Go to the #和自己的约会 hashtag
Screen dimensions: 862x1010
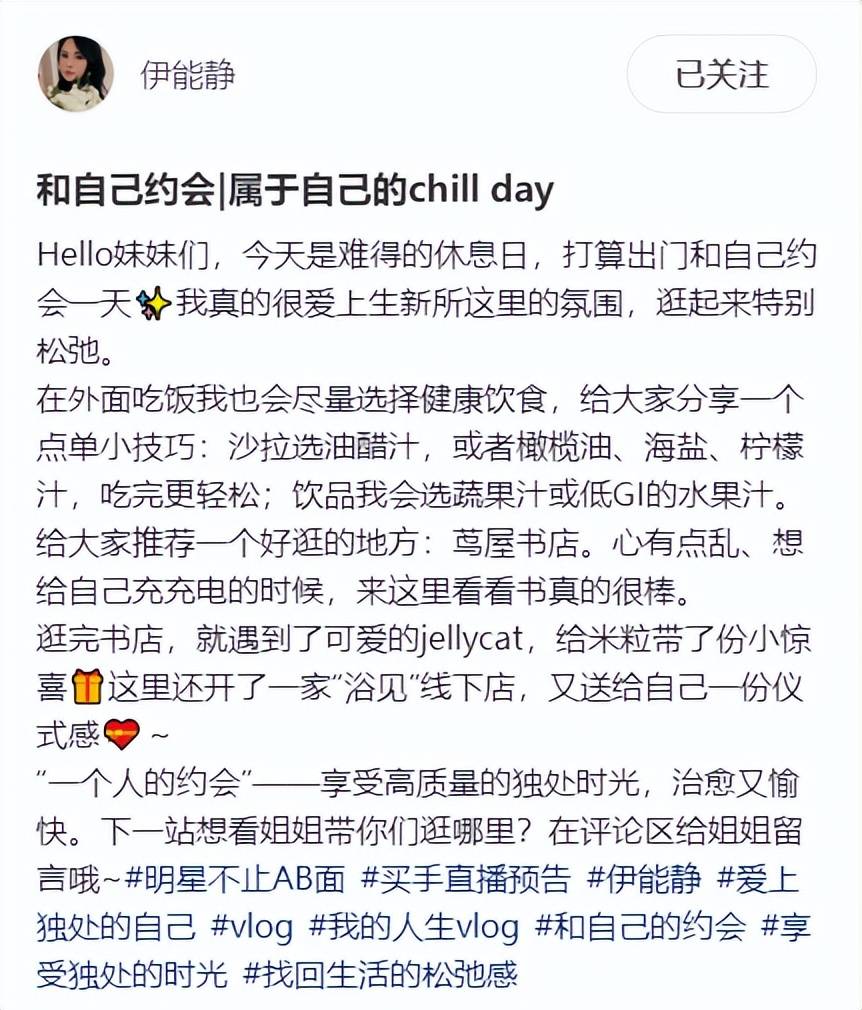[x=641, y=926]
